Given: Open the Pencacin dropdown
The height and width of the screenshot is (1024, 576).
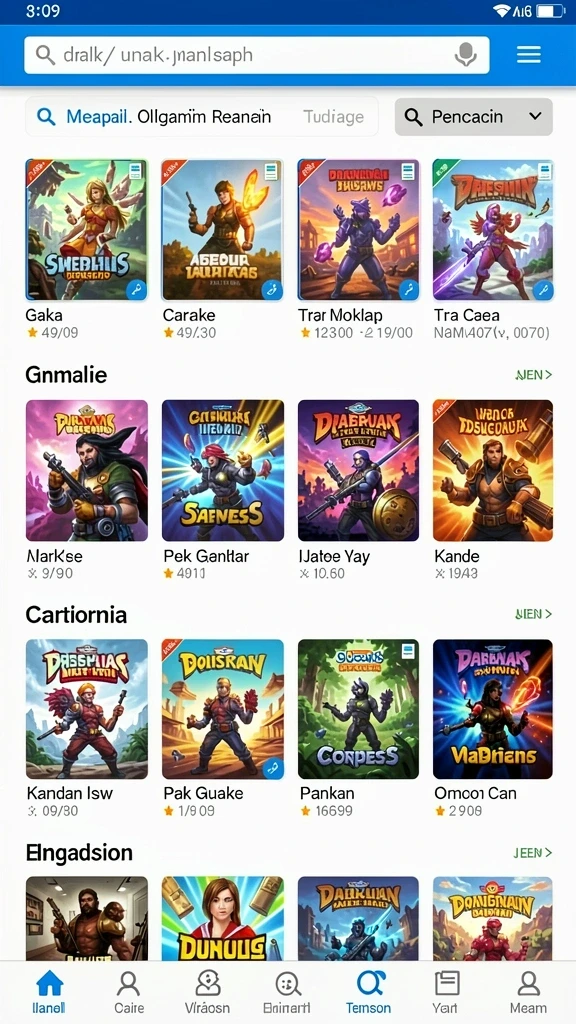Looking at the screenshot, I should point(473,117).
